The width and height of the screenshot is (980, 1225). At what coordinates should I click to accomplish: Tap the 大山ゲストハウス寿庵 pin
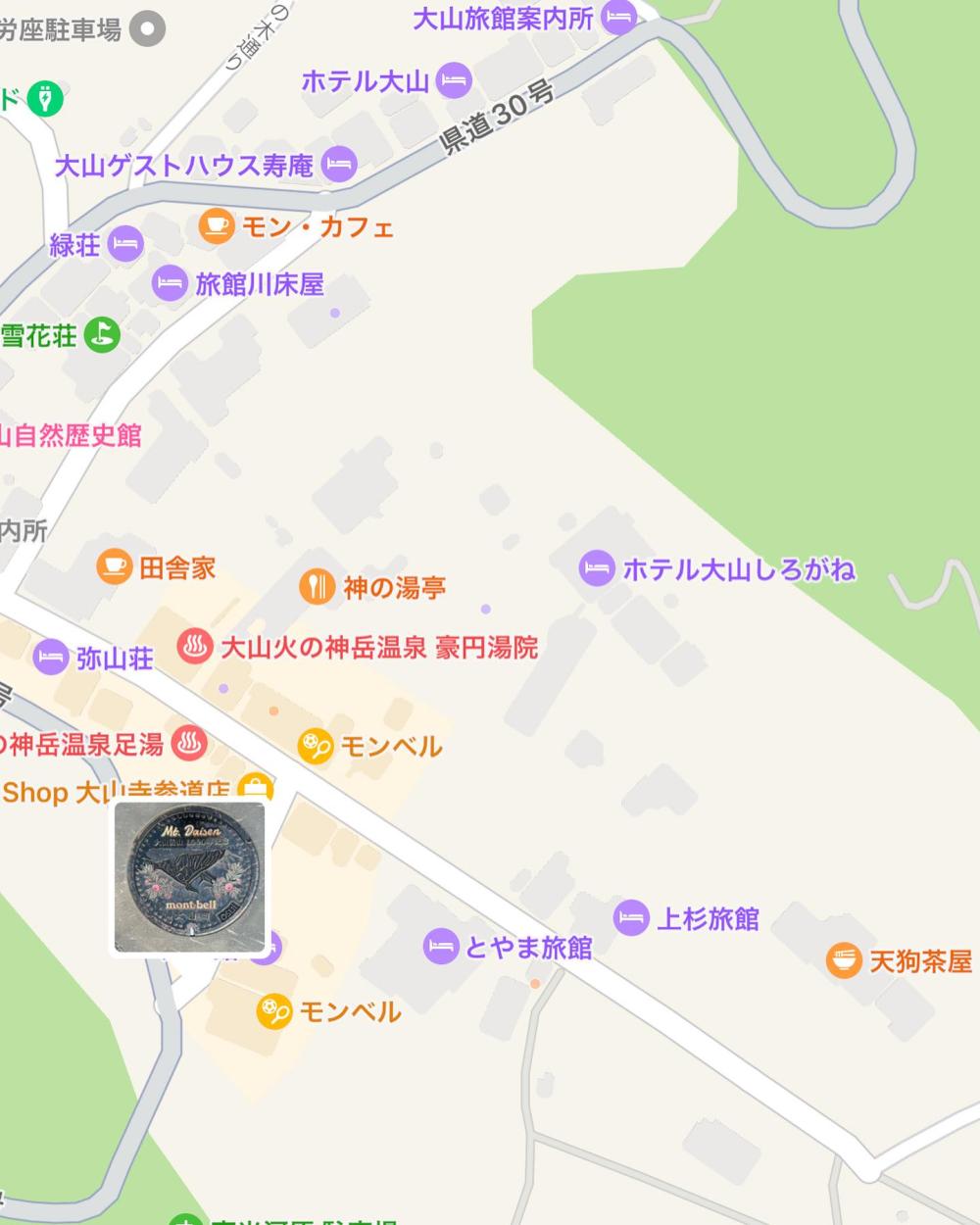point(339,165)
